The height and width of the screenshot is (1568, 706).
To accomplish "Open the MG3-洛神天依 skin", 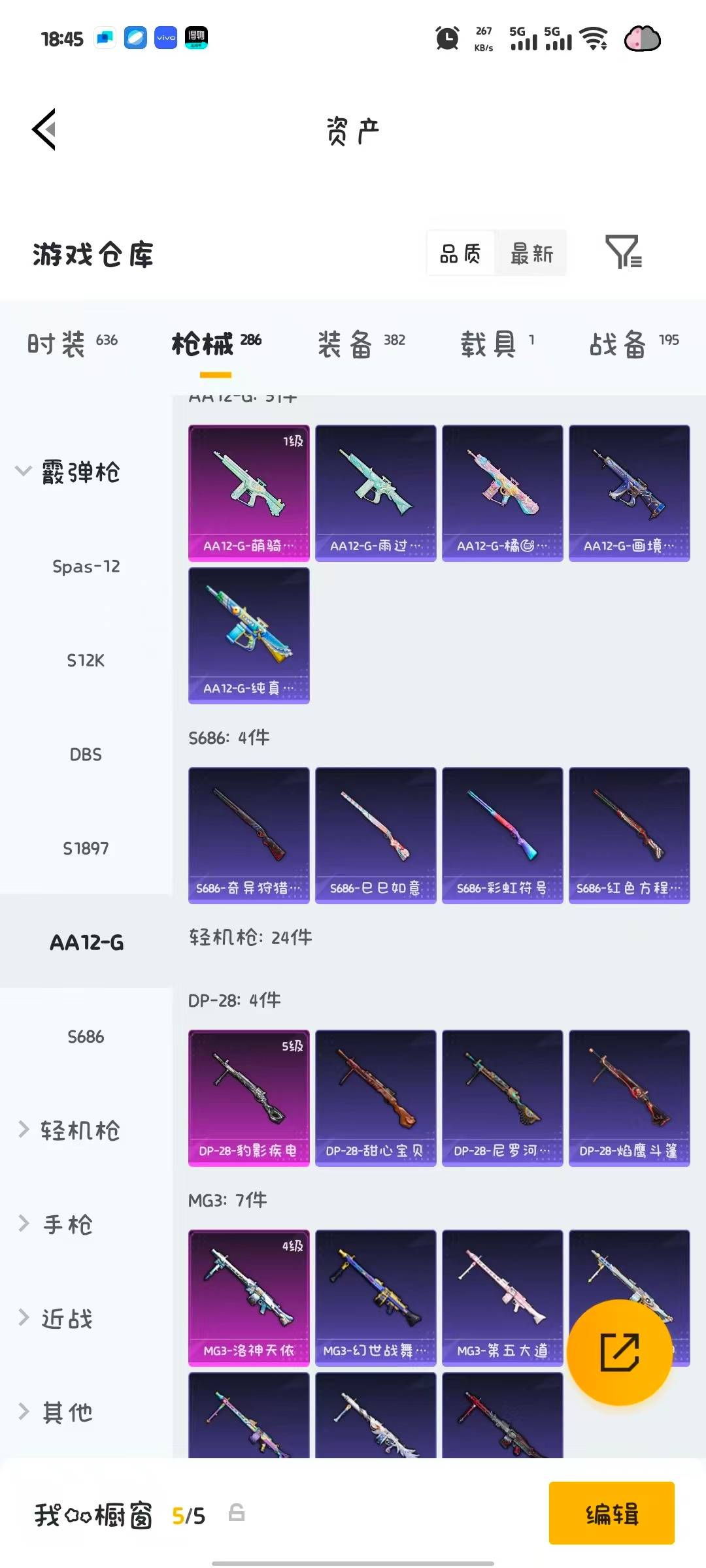I will coord(248,1298).
